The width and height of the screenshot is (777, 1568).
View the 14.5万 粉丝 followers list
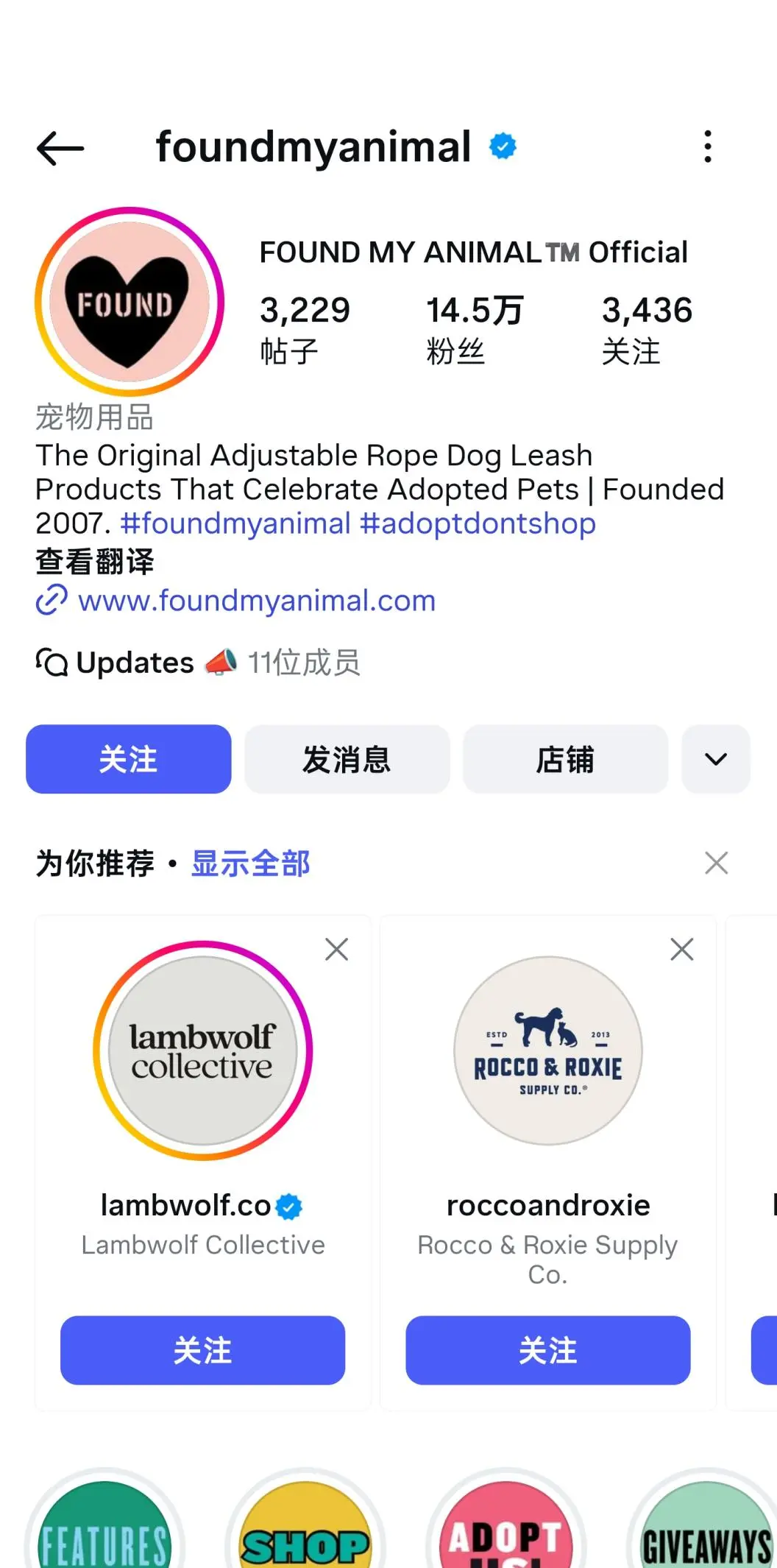point(475,330)
